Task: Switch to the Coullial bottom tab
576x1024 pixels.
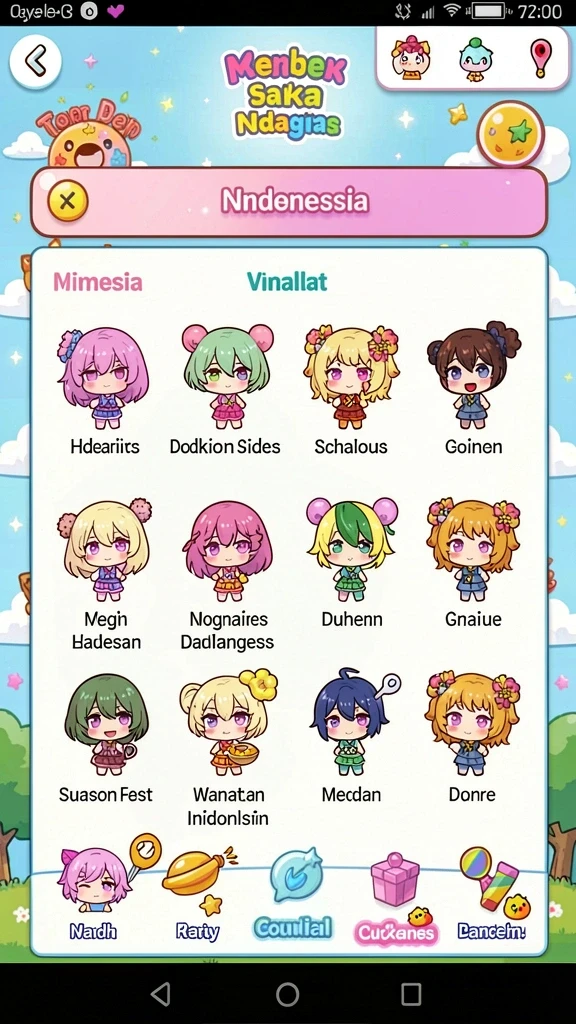Action: click(293, 896)
